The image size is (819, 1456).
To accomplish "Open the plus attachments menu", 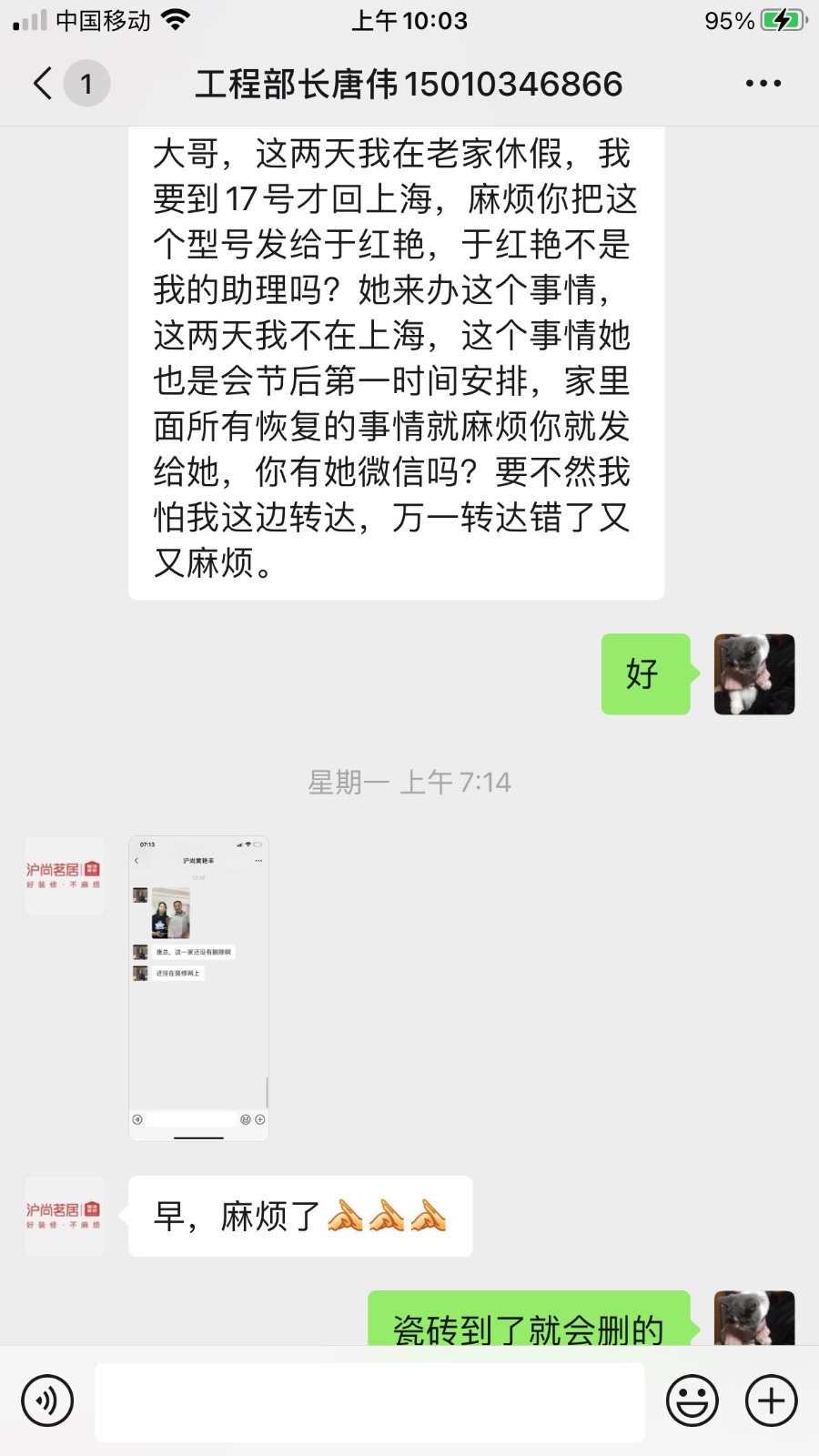I will click(x=771, y=1400).
